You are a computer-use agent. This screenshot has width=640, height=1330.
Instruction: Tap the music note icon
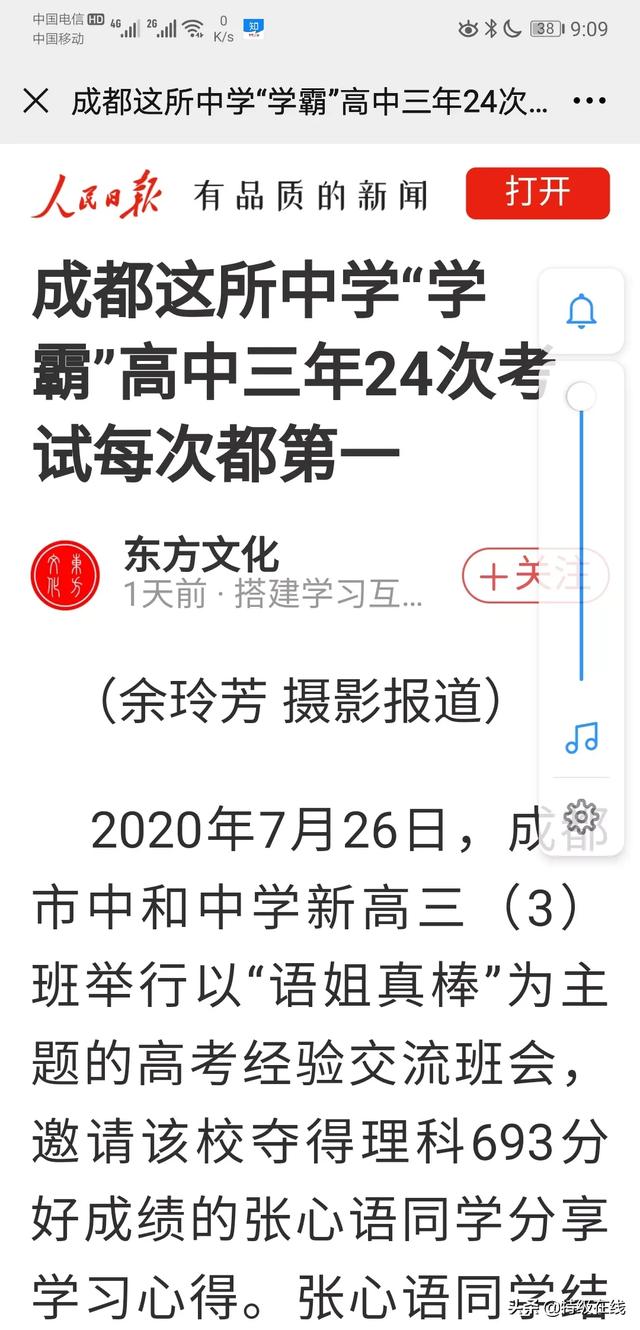(x=581, y=738)
